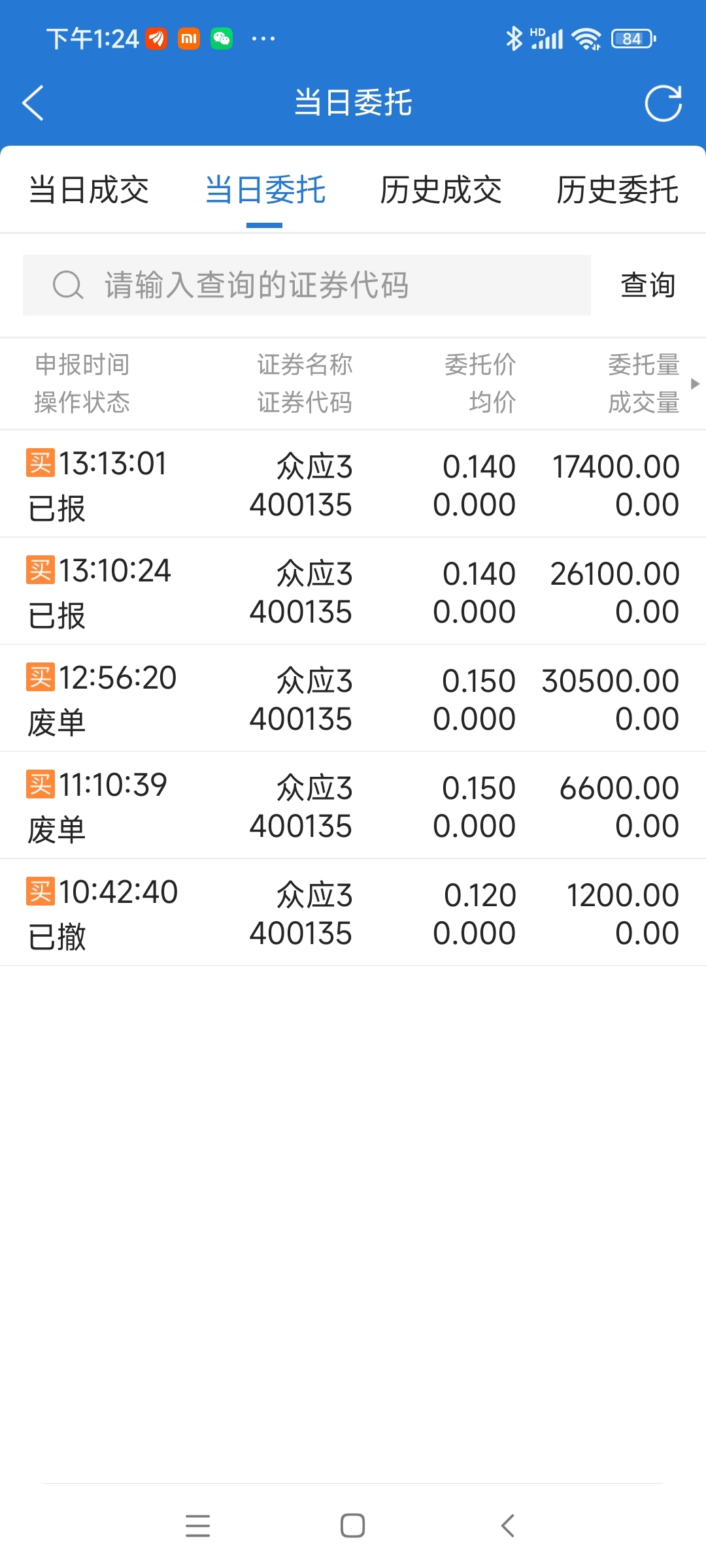Image resolution: width=706 pixels, height=1568 pixels.
Task: View the 12:56:20 rejected order
Action: click(x=353, y=698)
